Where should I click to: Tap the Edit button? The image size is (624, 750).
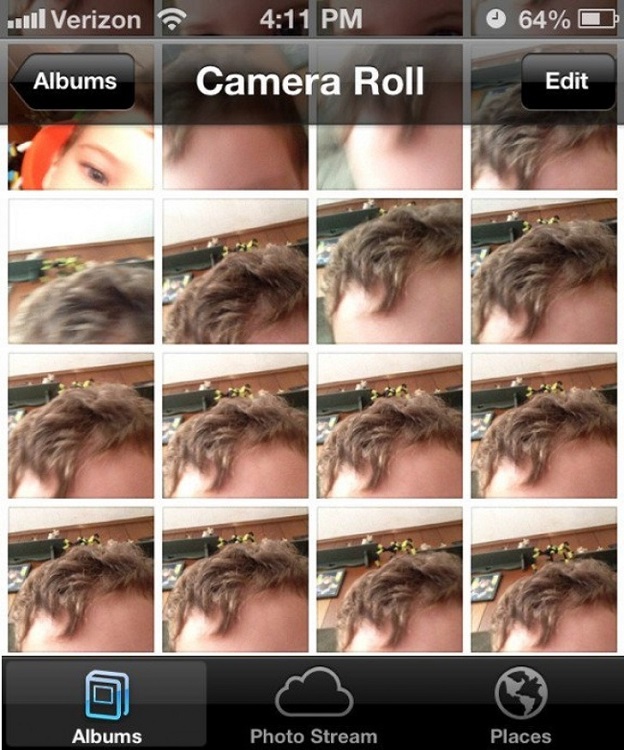click(x=567, y=82)
